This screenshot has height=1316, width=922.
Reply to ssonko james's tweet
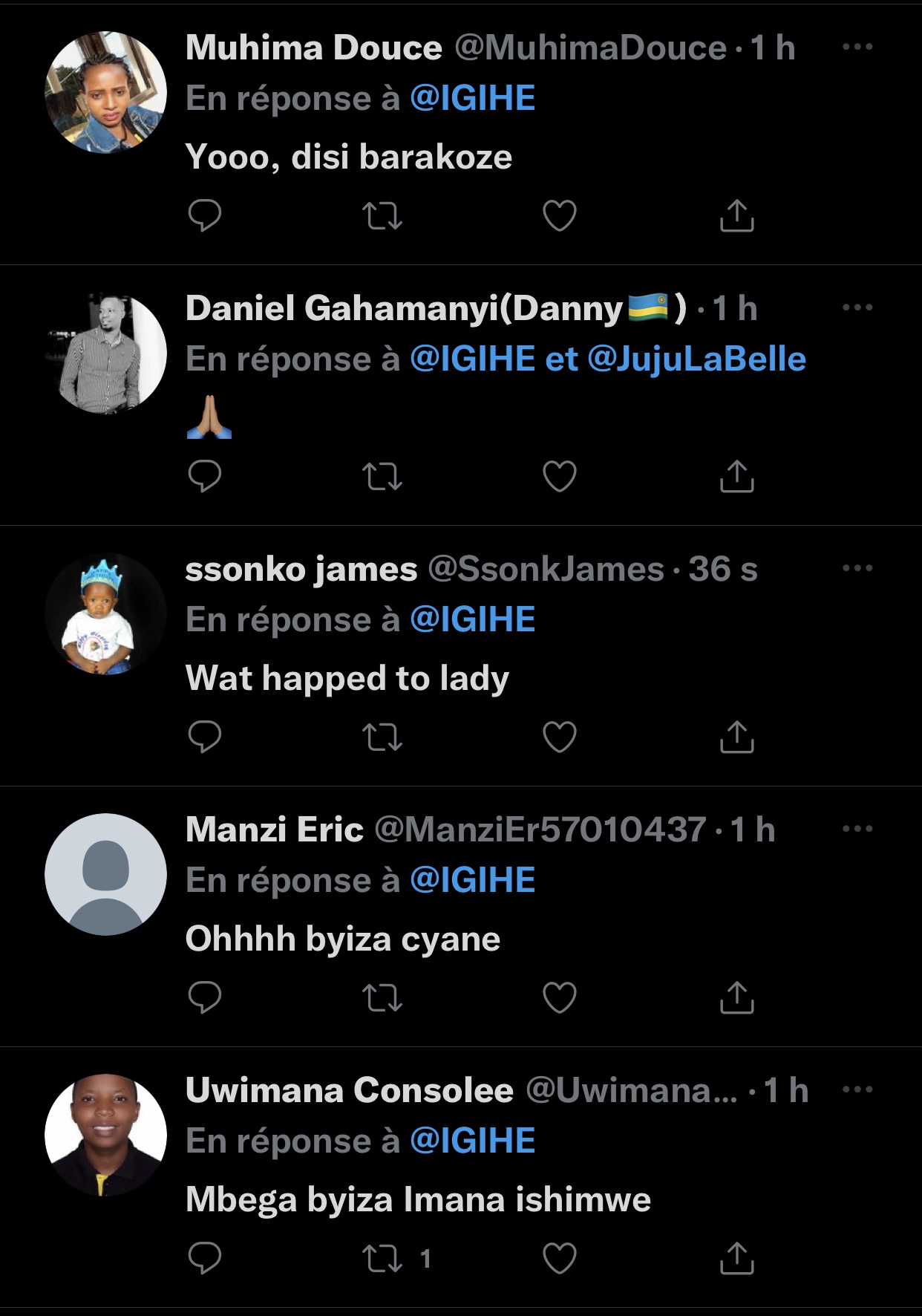(x=205, y=737)
